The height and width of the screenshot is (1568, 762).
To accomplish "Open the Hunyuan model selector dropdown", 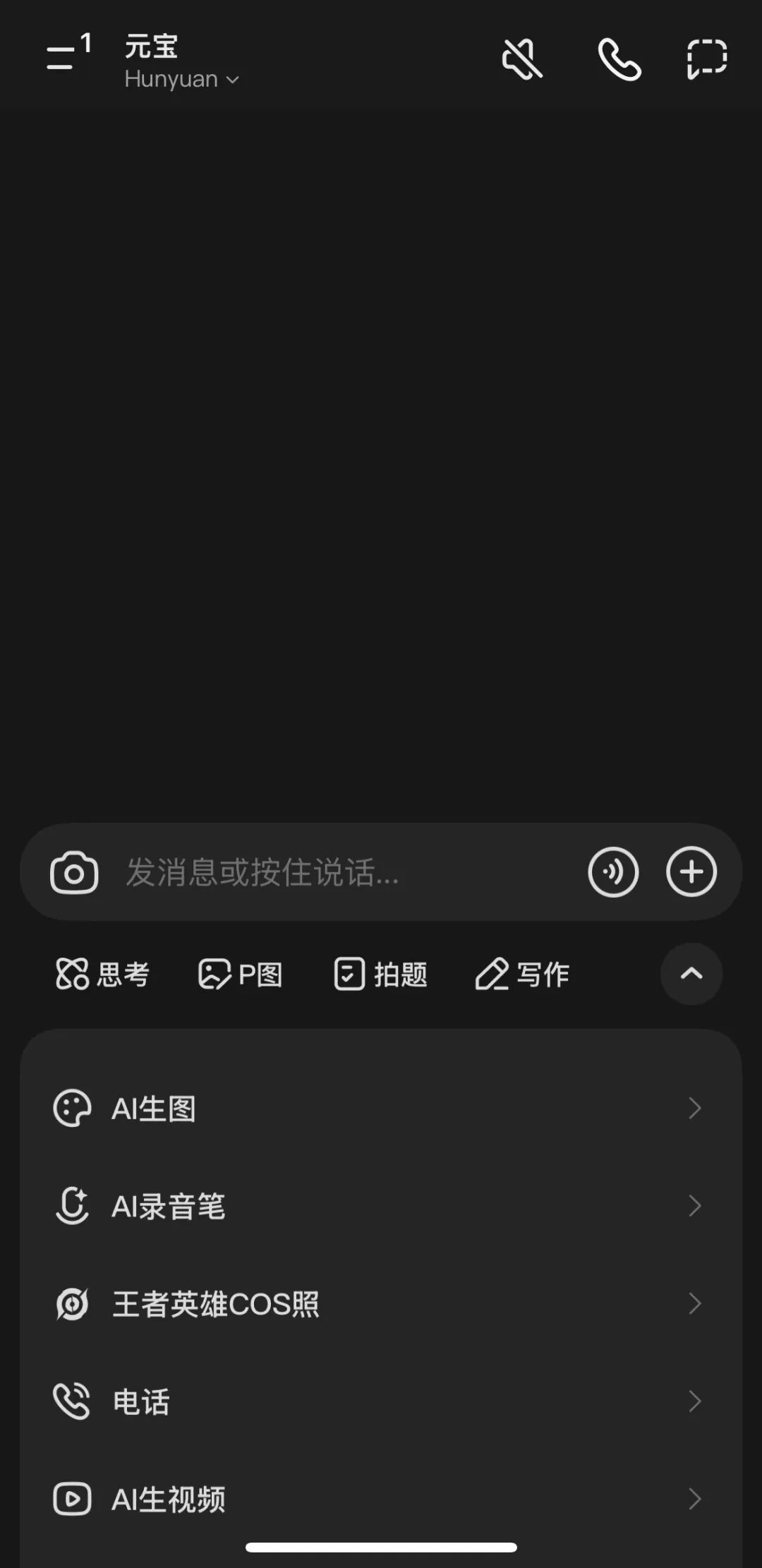I will pyautogui.click(x=180, y=79).
